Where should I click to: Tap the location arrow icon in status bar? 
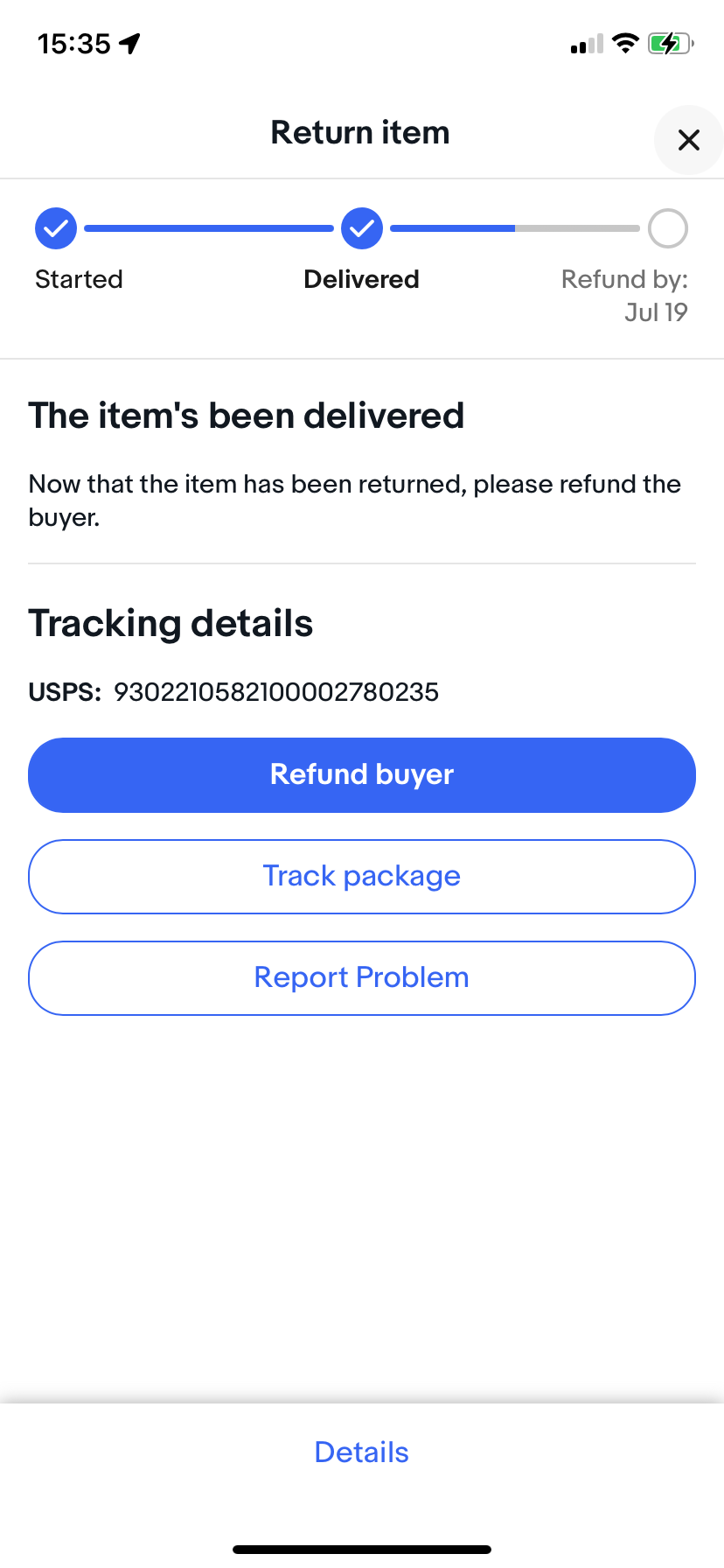[129, 42]
